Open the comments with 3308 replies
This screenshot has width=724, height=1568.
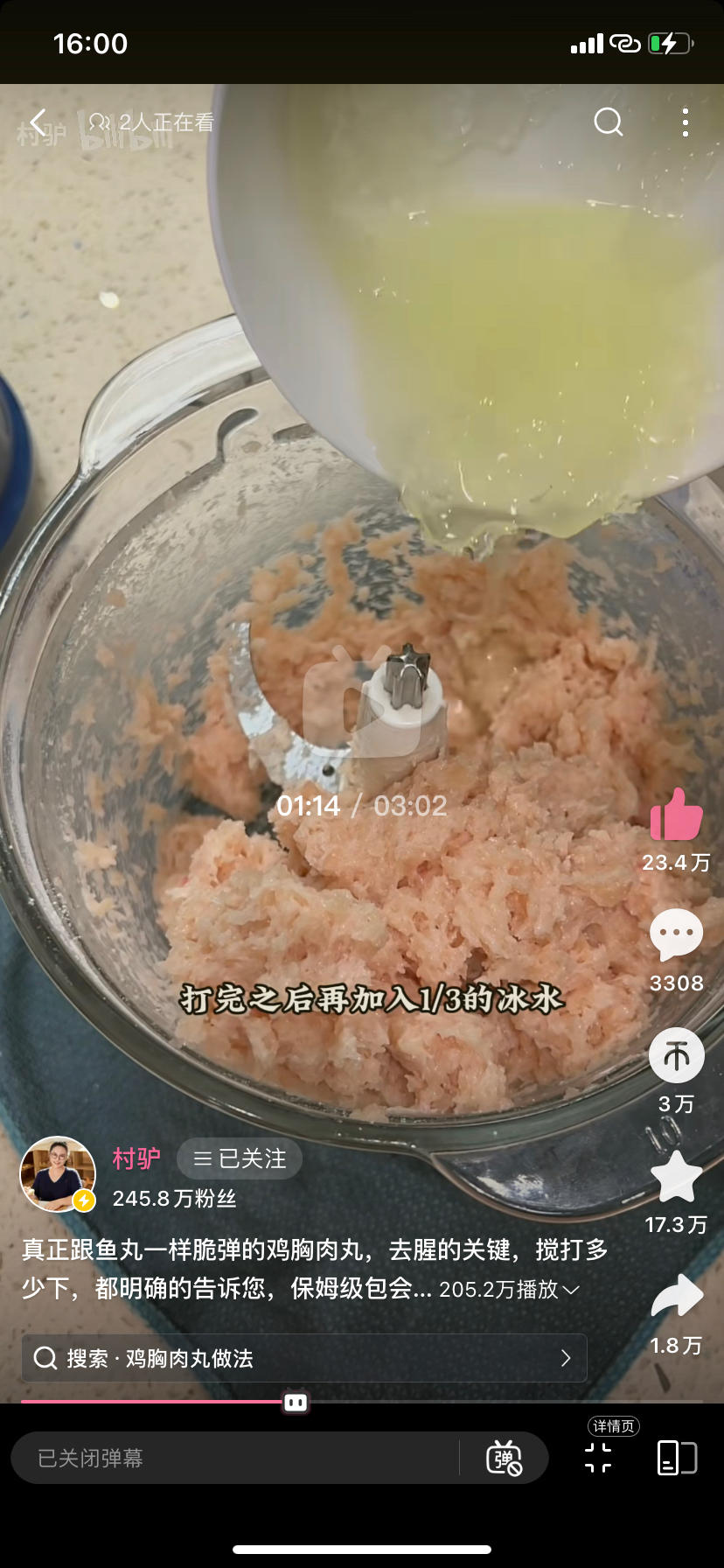click(x=676, y=934)
